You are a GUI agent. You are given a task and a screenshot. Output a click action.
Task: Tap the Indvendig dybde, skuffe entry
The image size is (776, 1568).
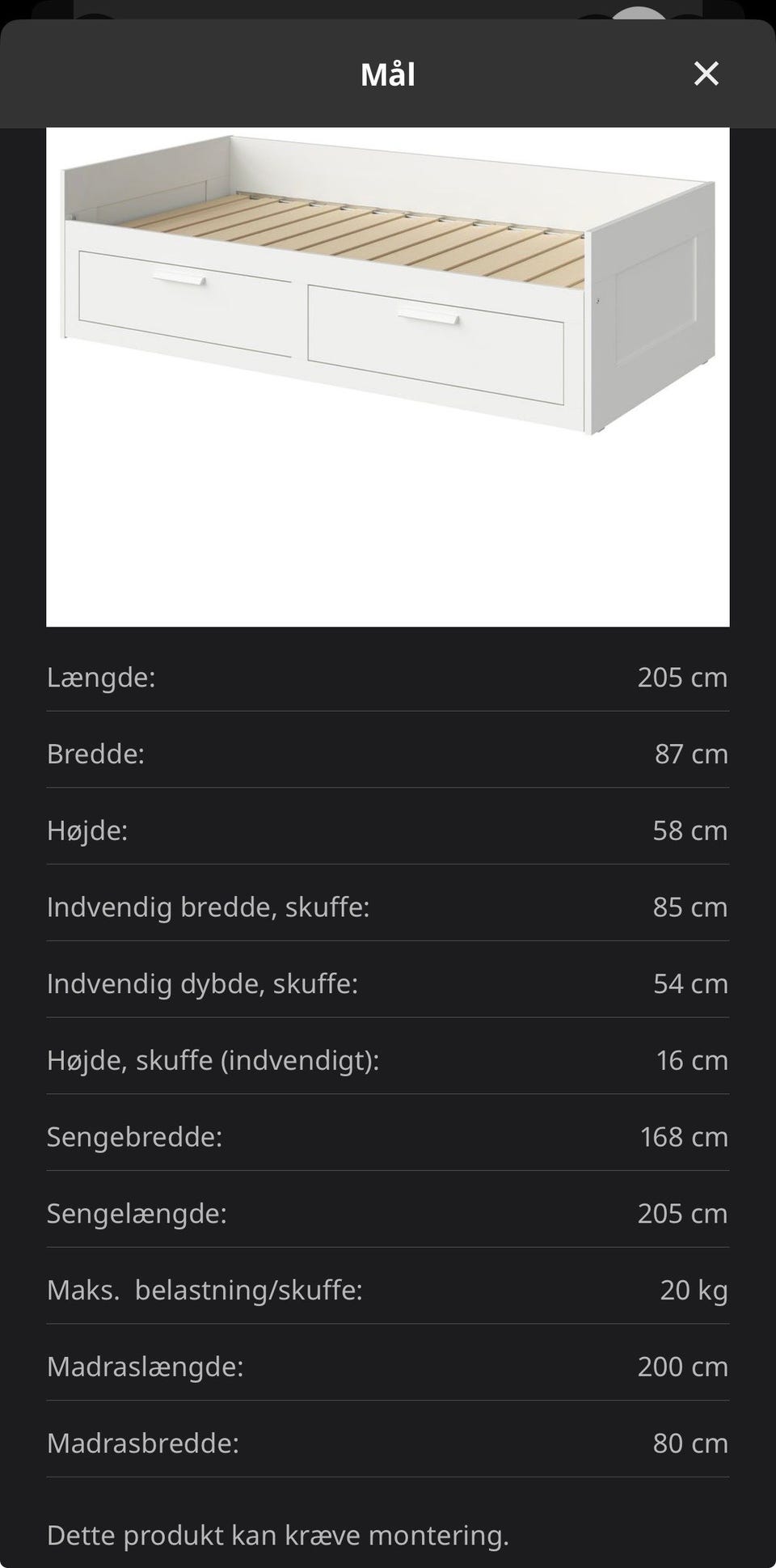388,983
